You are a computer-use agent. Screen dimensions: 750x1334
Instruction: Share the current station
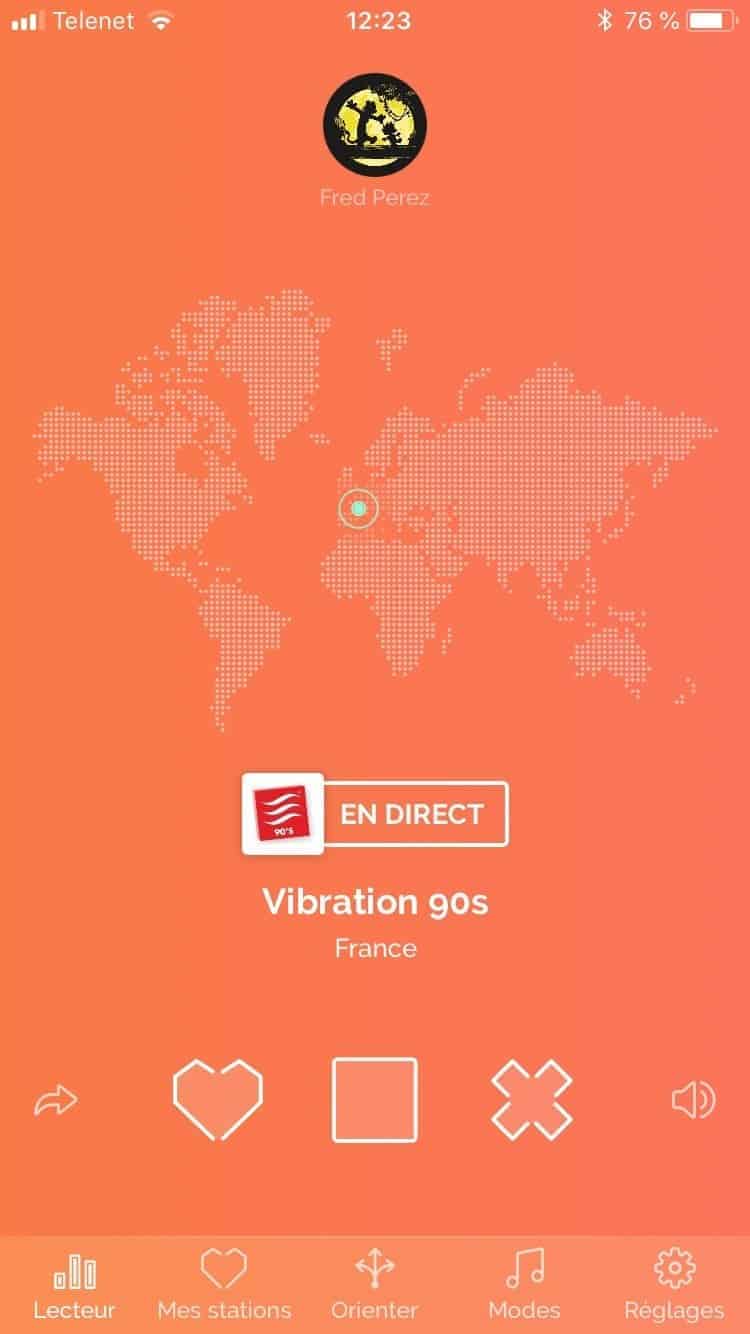coord(56,1101)
